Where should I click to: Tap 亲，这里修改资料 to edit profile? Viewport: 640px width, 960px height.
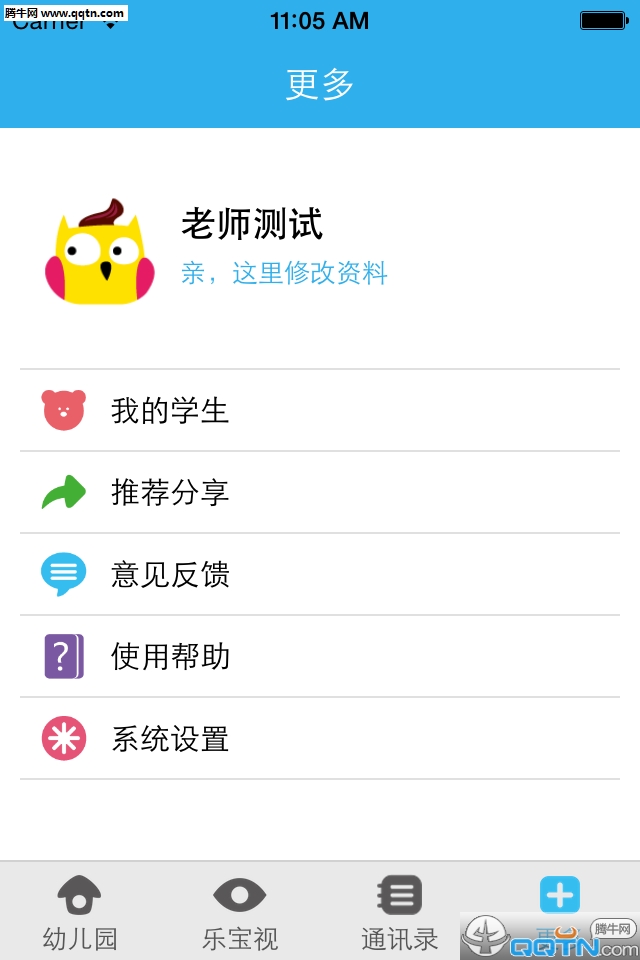coord(284,273)
